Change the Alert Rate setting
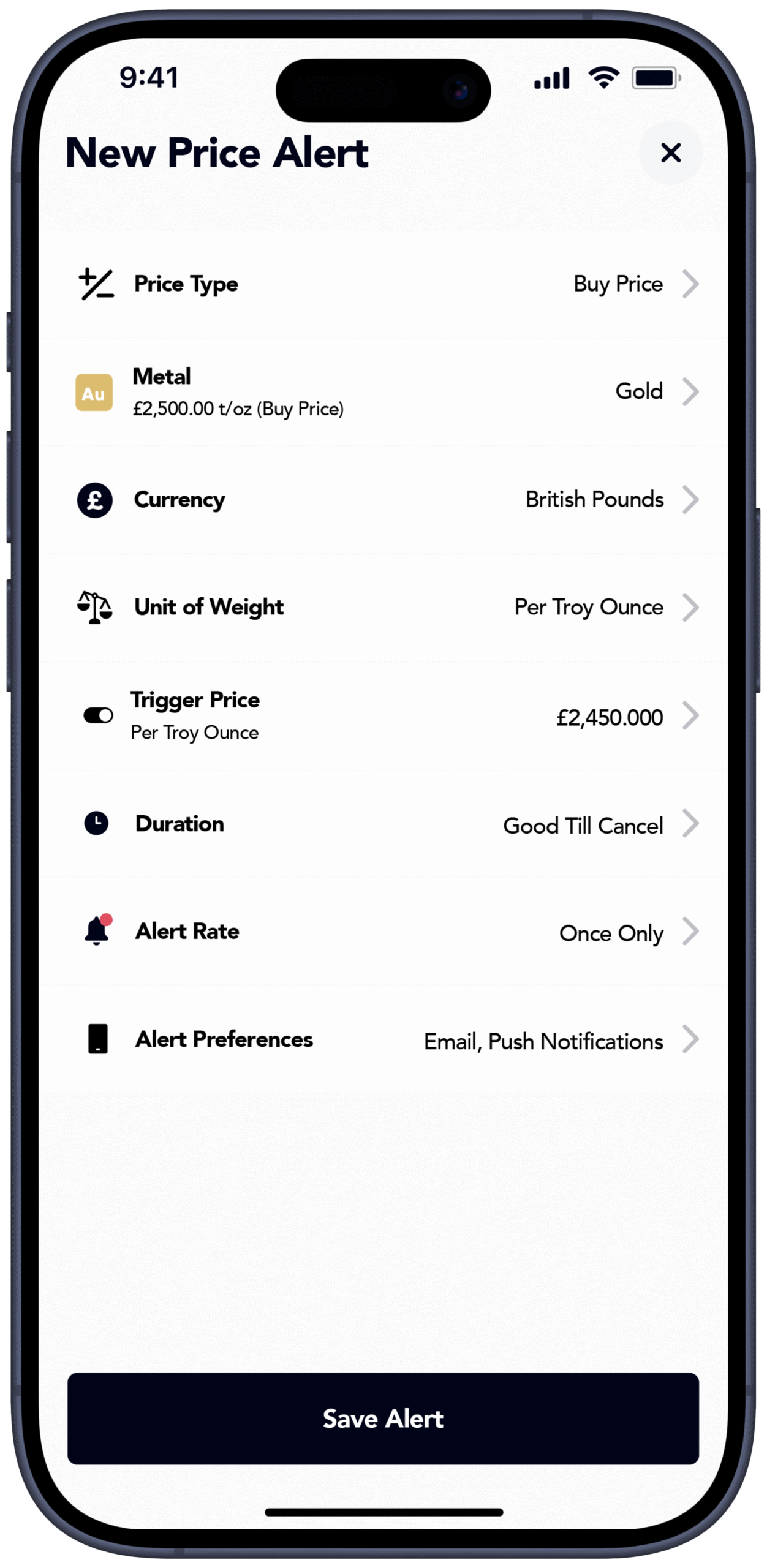This screenshot has width=767, height=1568. point(383,932)
